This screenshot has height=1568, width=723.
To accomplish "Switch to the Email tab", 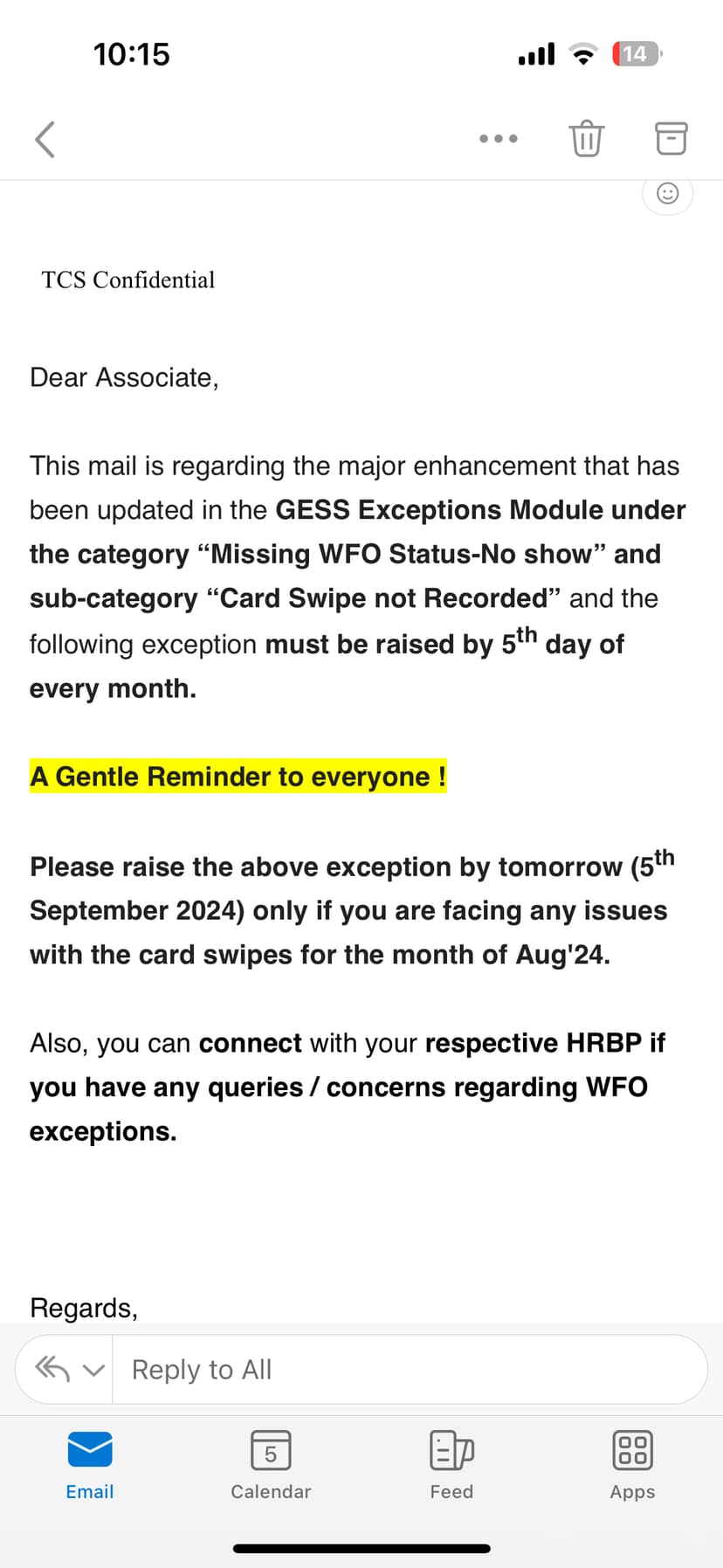I will tap(90, 1466).
